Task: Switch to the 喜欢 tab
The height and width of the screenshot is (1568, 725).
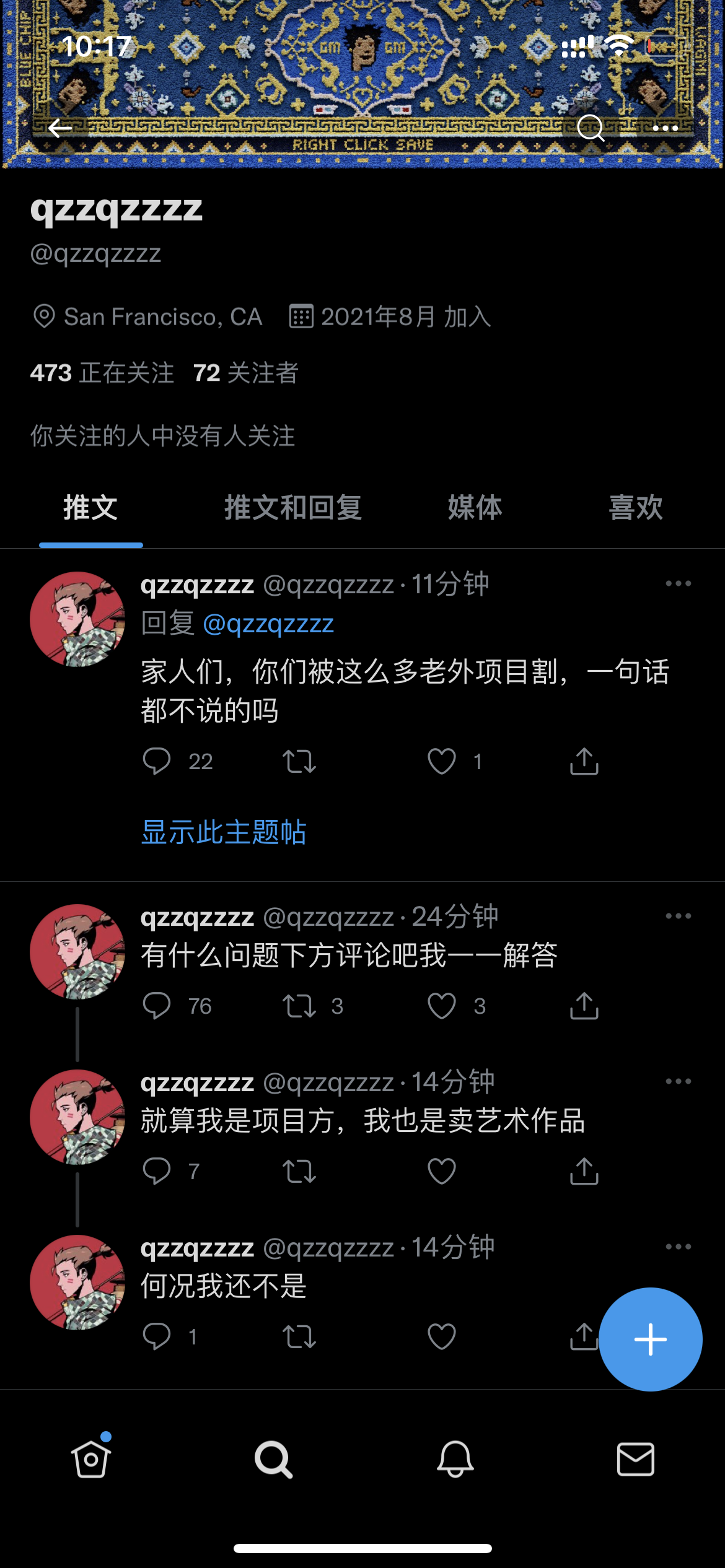Action: [x=636, y=508]
